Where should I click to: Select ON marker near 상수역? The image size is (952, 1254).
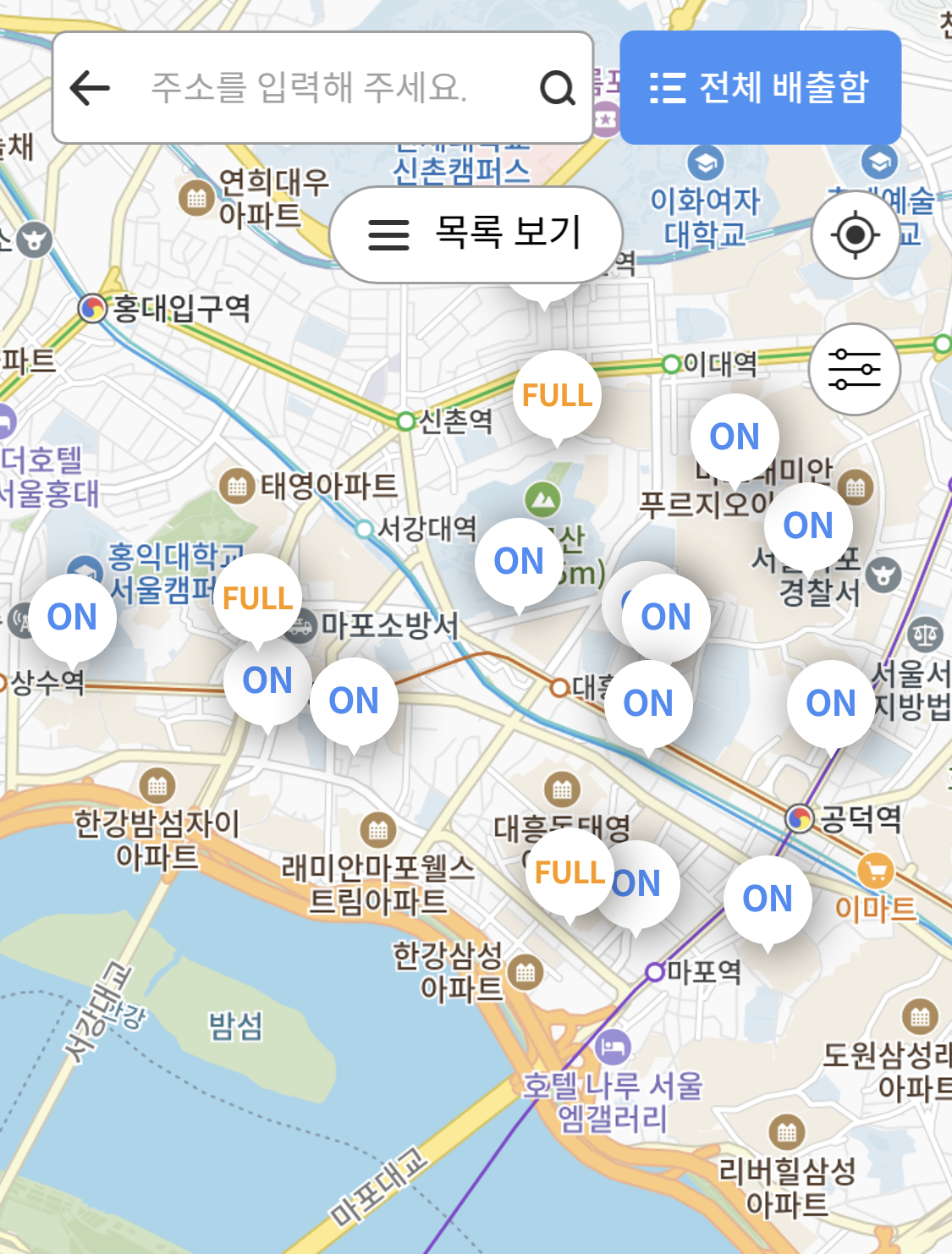72,617
